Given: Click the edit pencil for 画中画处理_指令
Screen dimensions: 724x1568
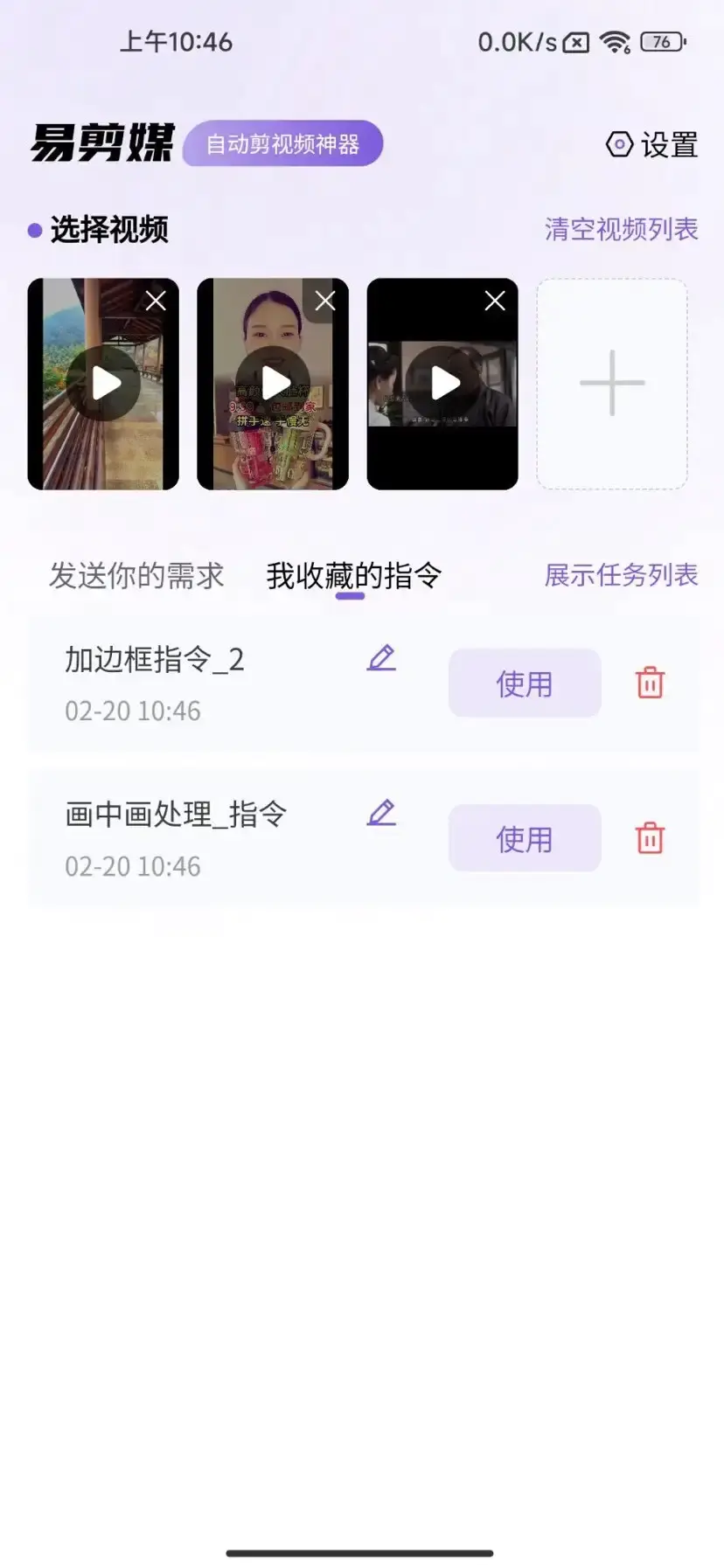Looking at the screenshot, I should 381,814.
